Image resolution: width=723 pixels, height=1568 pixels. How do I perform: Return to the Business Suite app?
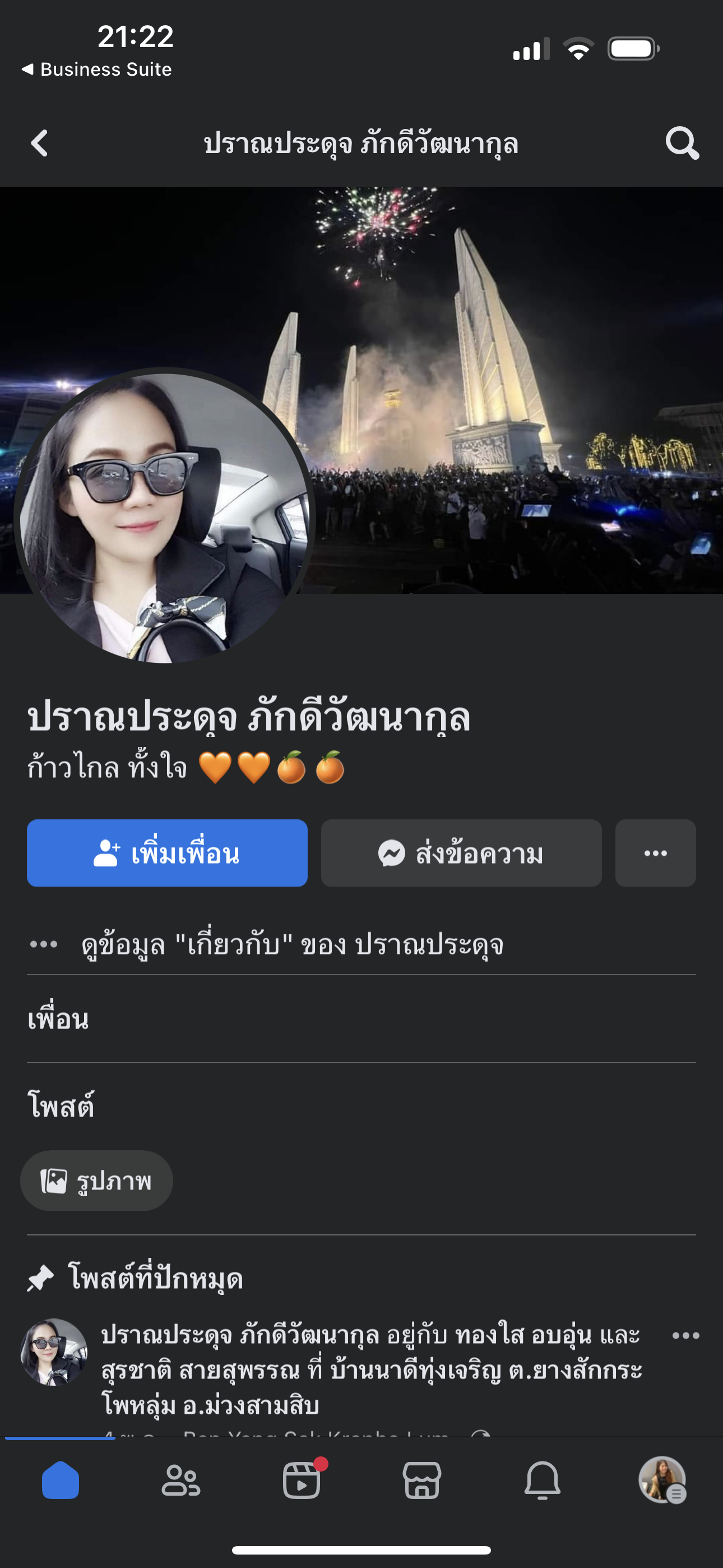click(x=98, y=70)
